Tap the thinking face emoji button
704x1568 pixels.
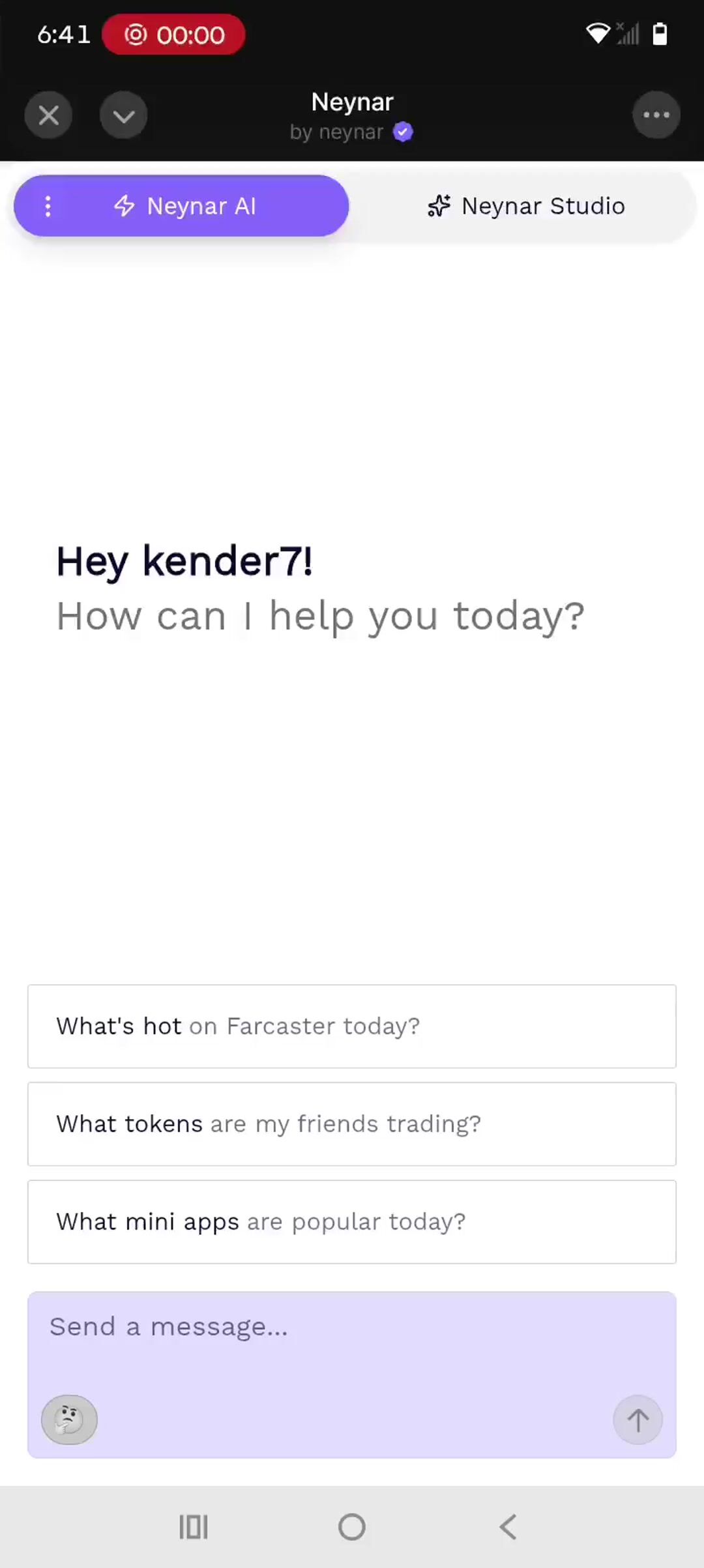coord(69,1419)
